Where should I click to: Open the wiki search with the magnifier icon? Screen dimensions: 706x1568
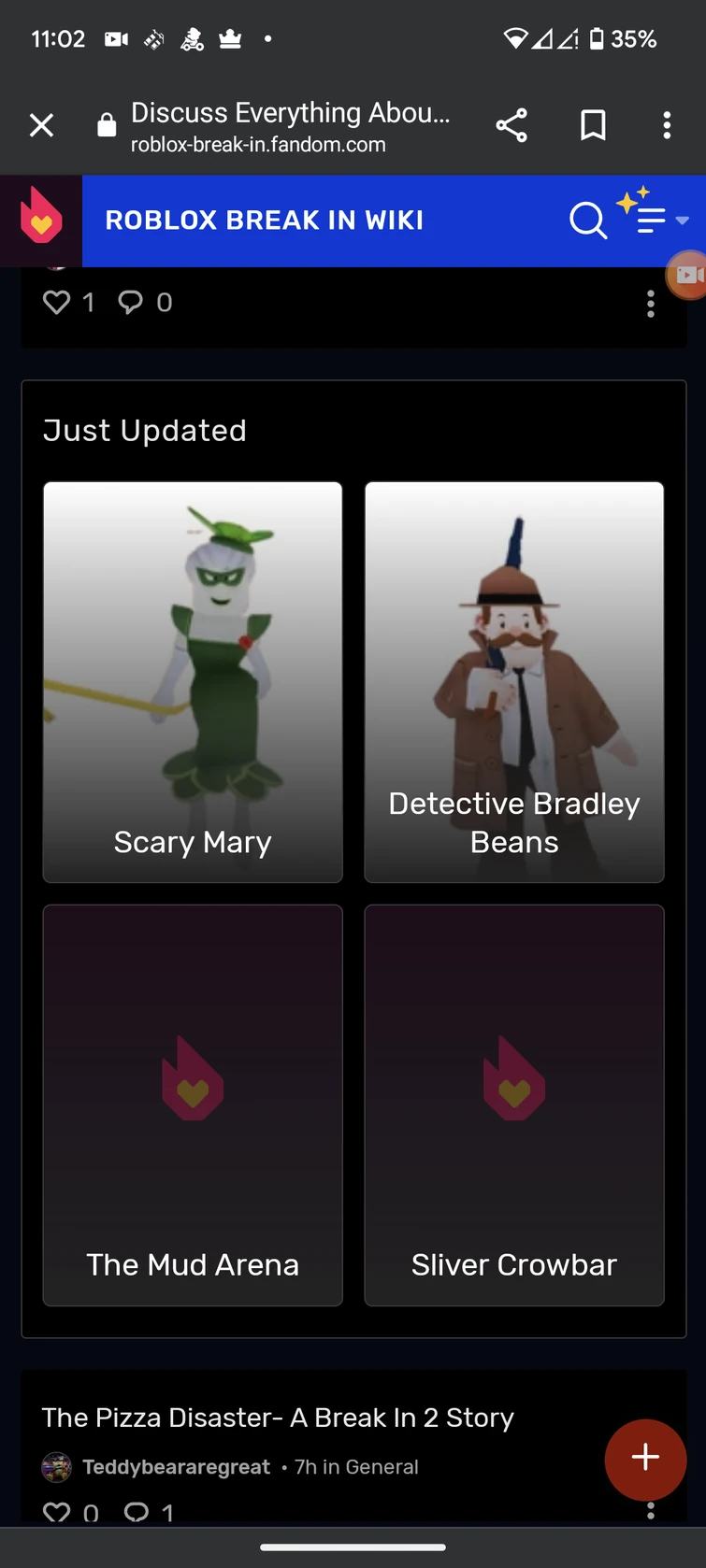587,221
